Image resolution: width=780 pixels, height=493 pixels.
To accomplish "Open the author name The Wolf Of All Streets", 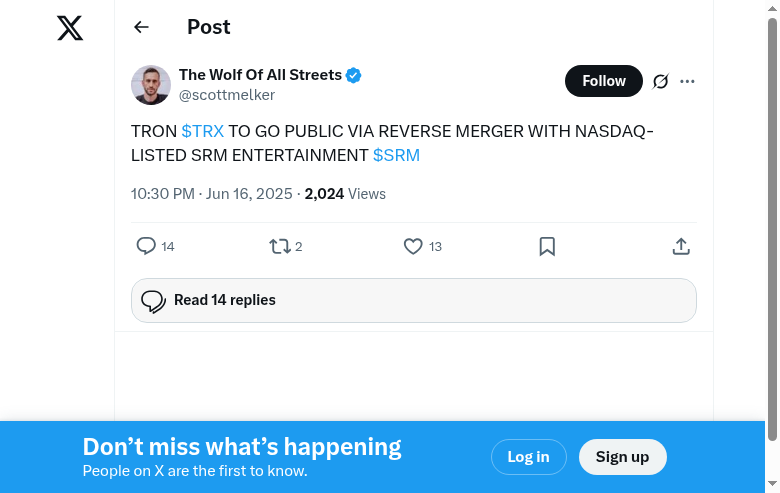I will (x=260, y=75).
